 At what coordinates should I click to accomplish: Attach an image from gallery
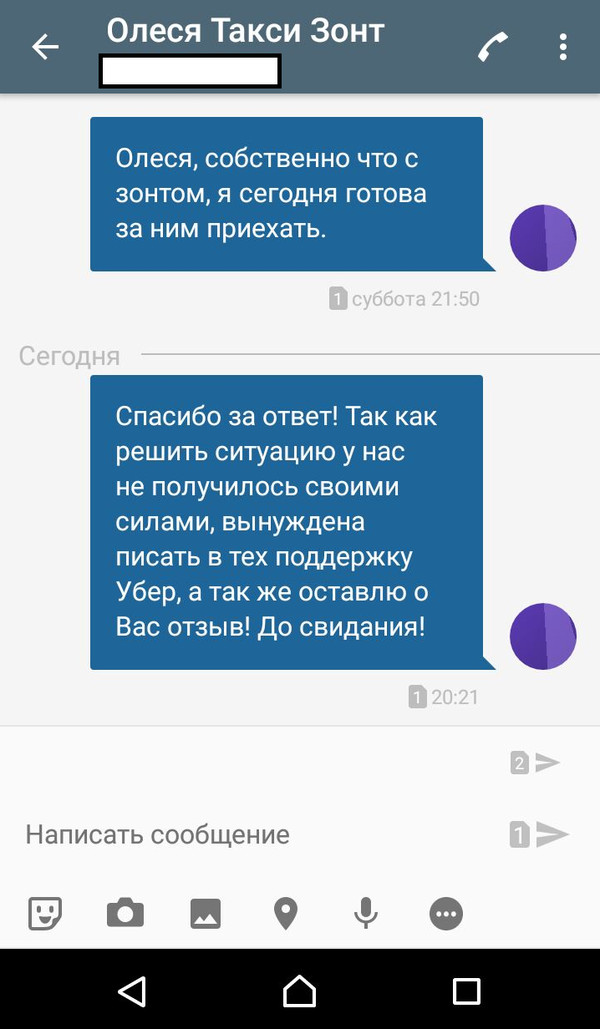tap(205, 912)
